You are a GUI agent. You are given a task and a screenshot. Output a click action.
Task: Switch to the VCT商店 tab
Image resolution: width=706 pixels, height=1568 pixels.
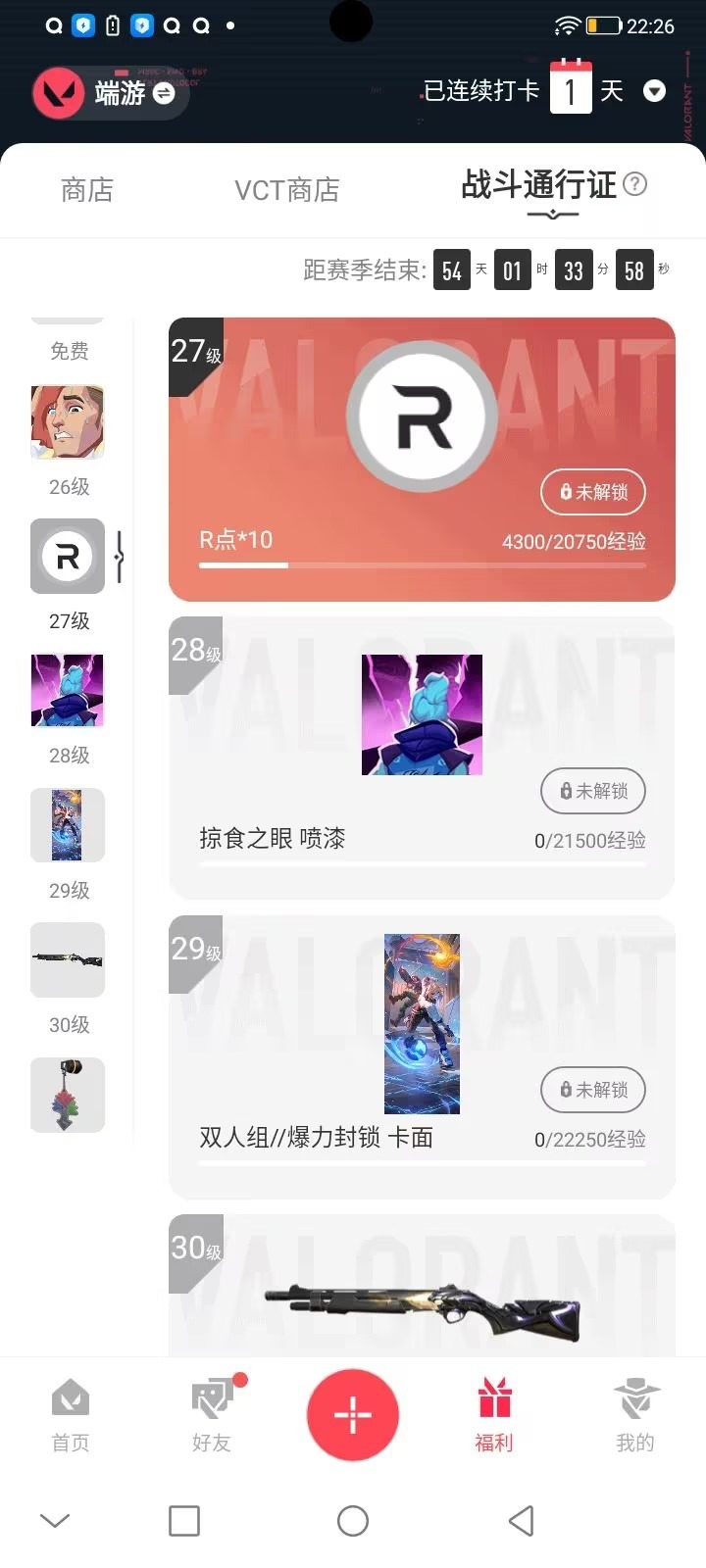286,190
